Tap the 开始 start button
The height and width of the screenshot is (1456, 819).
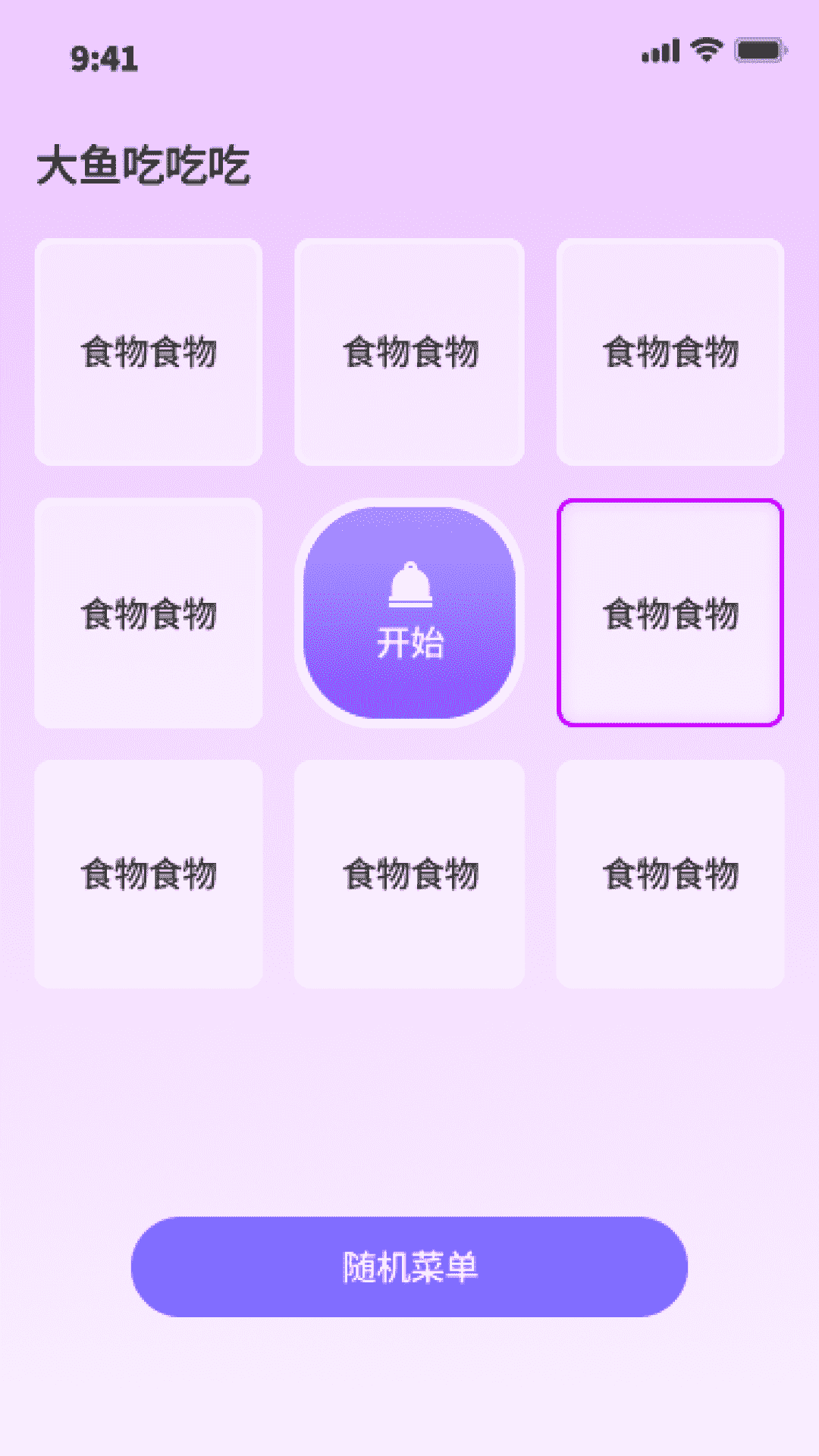(409, 613)
